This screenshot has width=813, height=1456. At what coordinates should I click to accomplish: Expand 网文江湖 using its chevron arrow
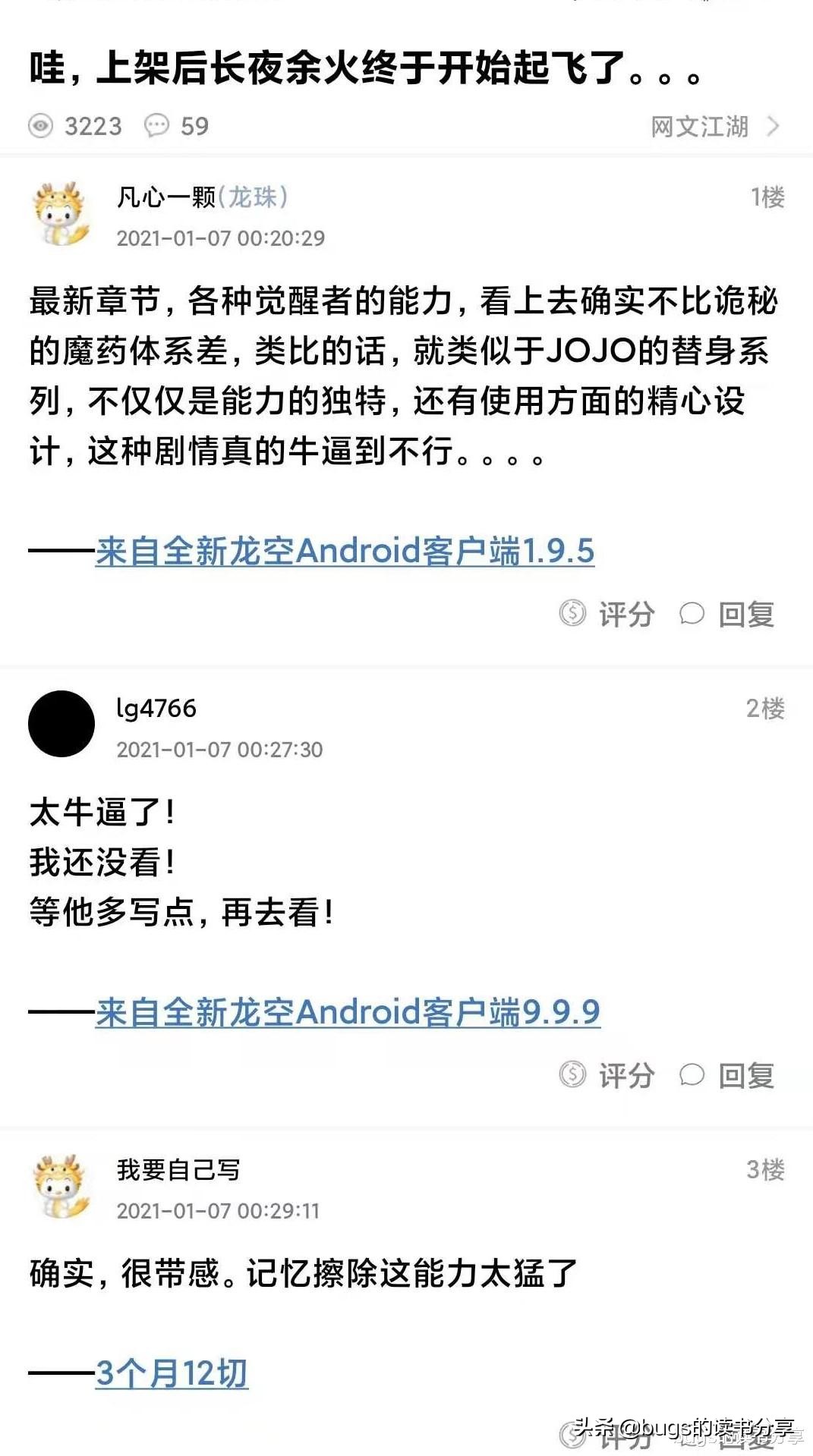tap(773, 127)
